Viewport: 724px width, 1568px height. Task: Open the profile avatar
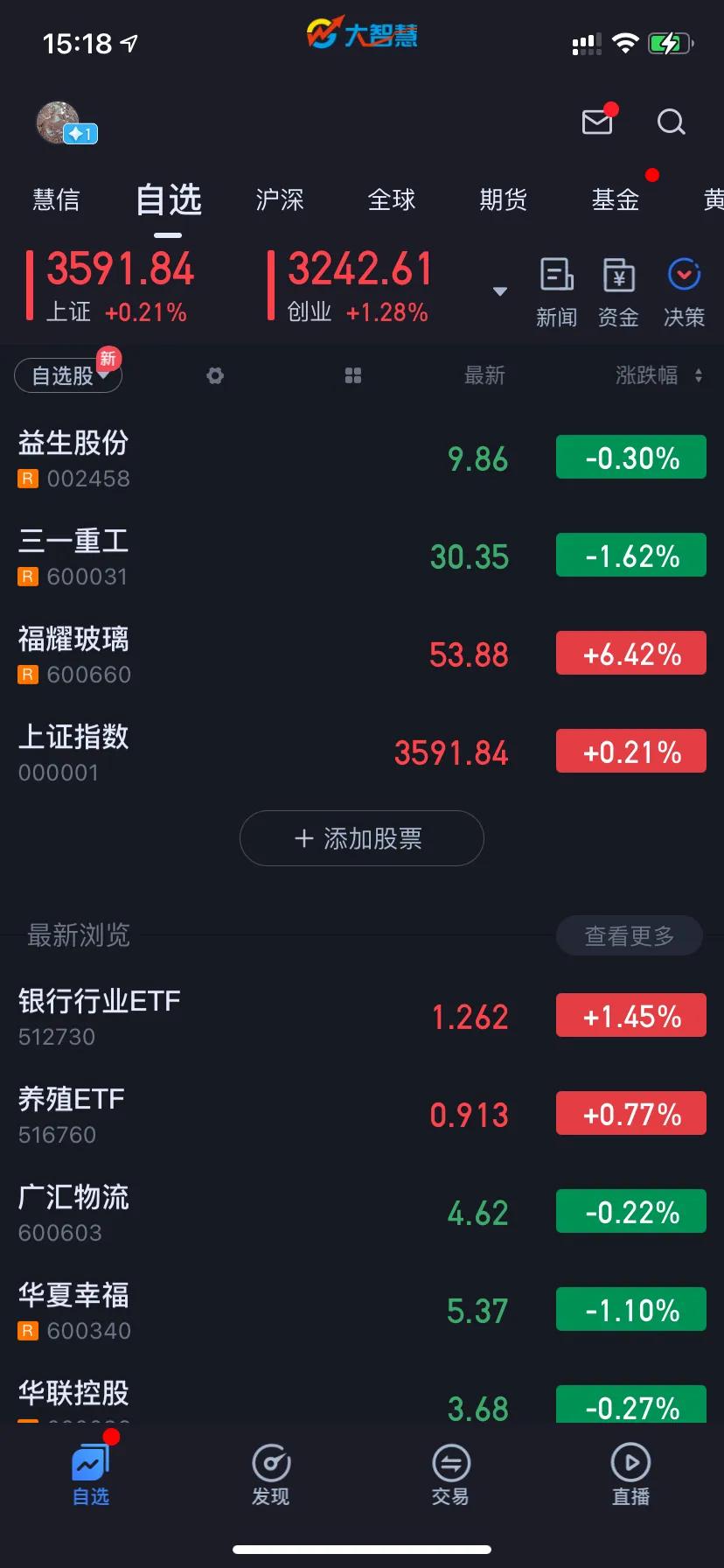tap(58, 122)
